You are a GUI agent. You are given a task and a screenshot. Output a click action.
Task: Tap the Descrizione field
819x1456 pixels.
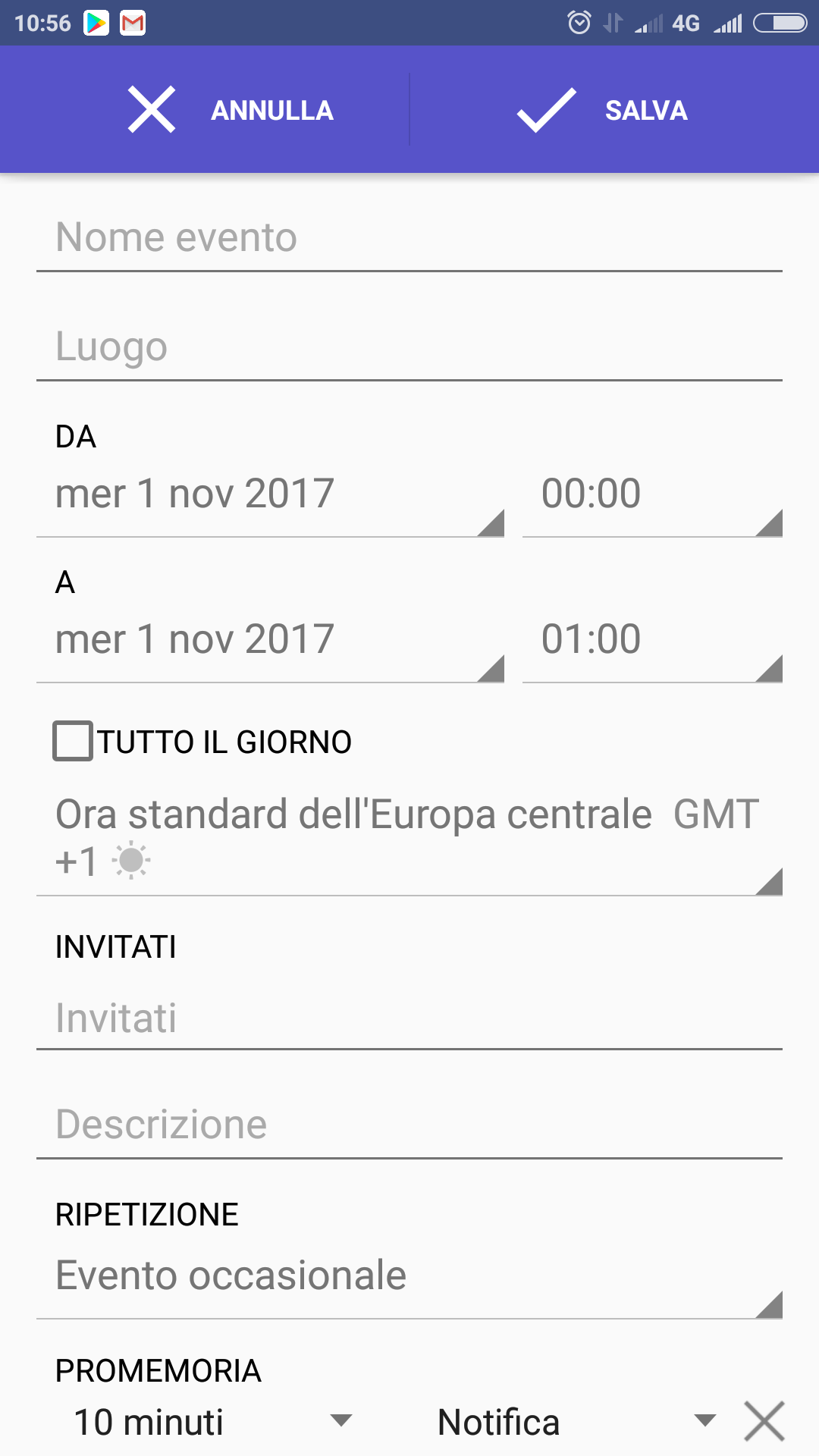(409, 1125)
